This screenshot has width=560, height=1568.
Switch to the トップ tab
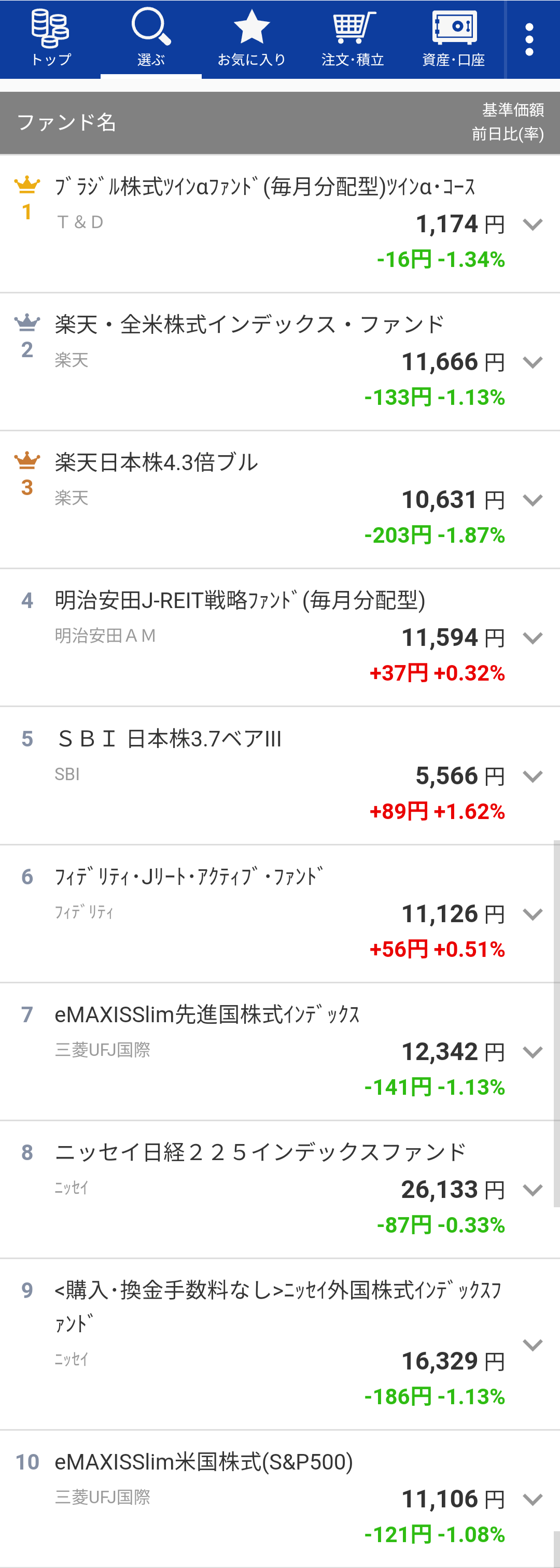point(50,39)
